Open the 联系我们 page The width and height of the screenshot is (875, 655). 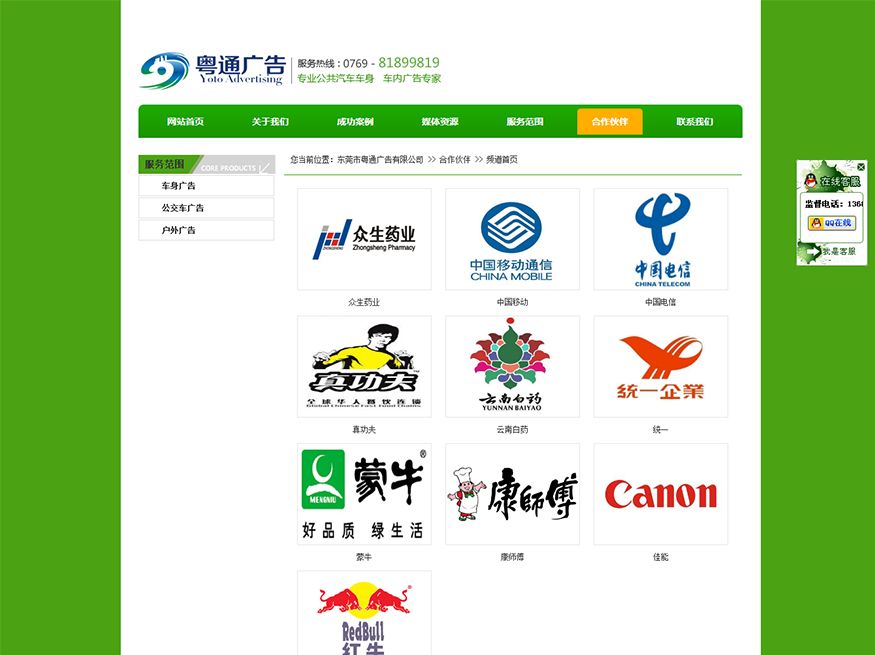[x=695, y=122]
